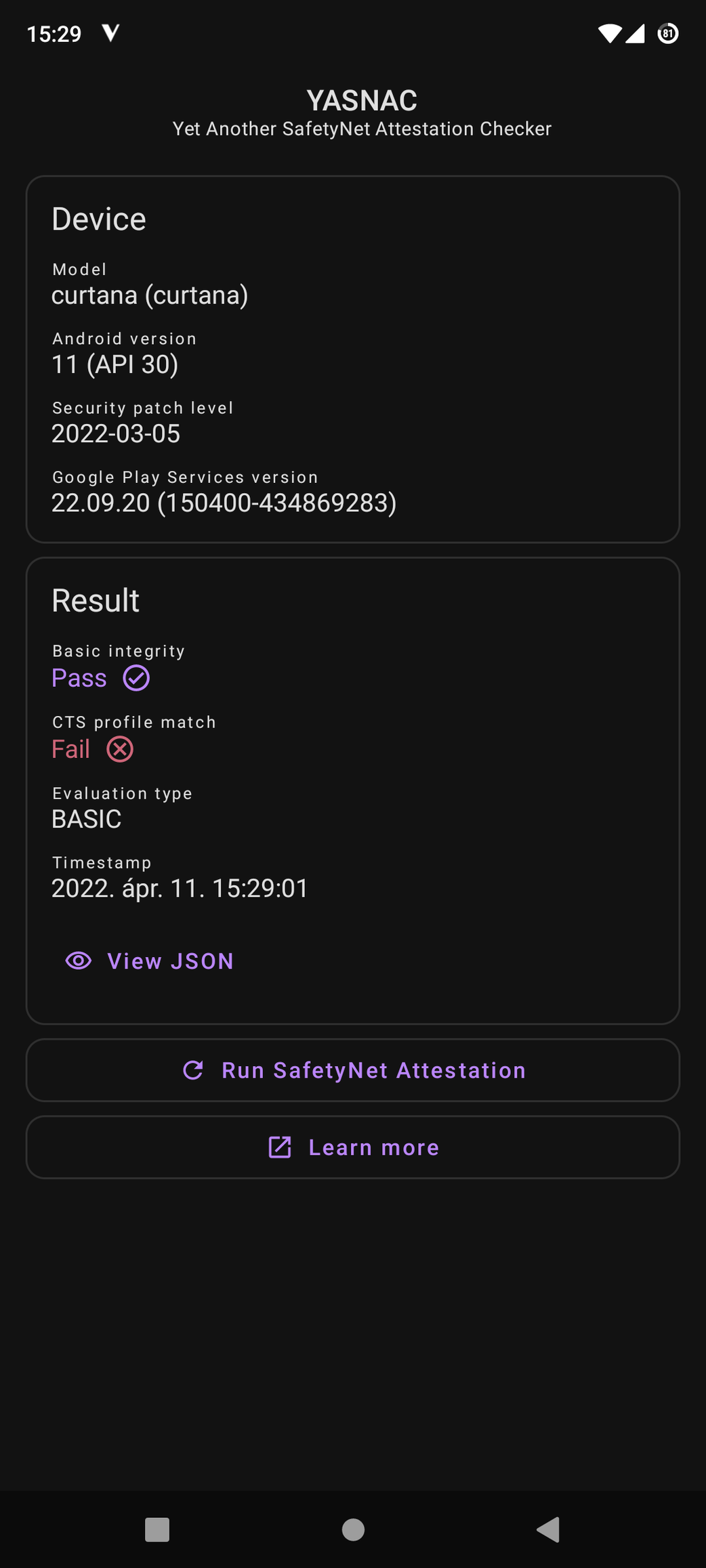Viewport: 706px width, 1568px height.
Task: Go back using the system back button
Action: [x=548, y=1529]
